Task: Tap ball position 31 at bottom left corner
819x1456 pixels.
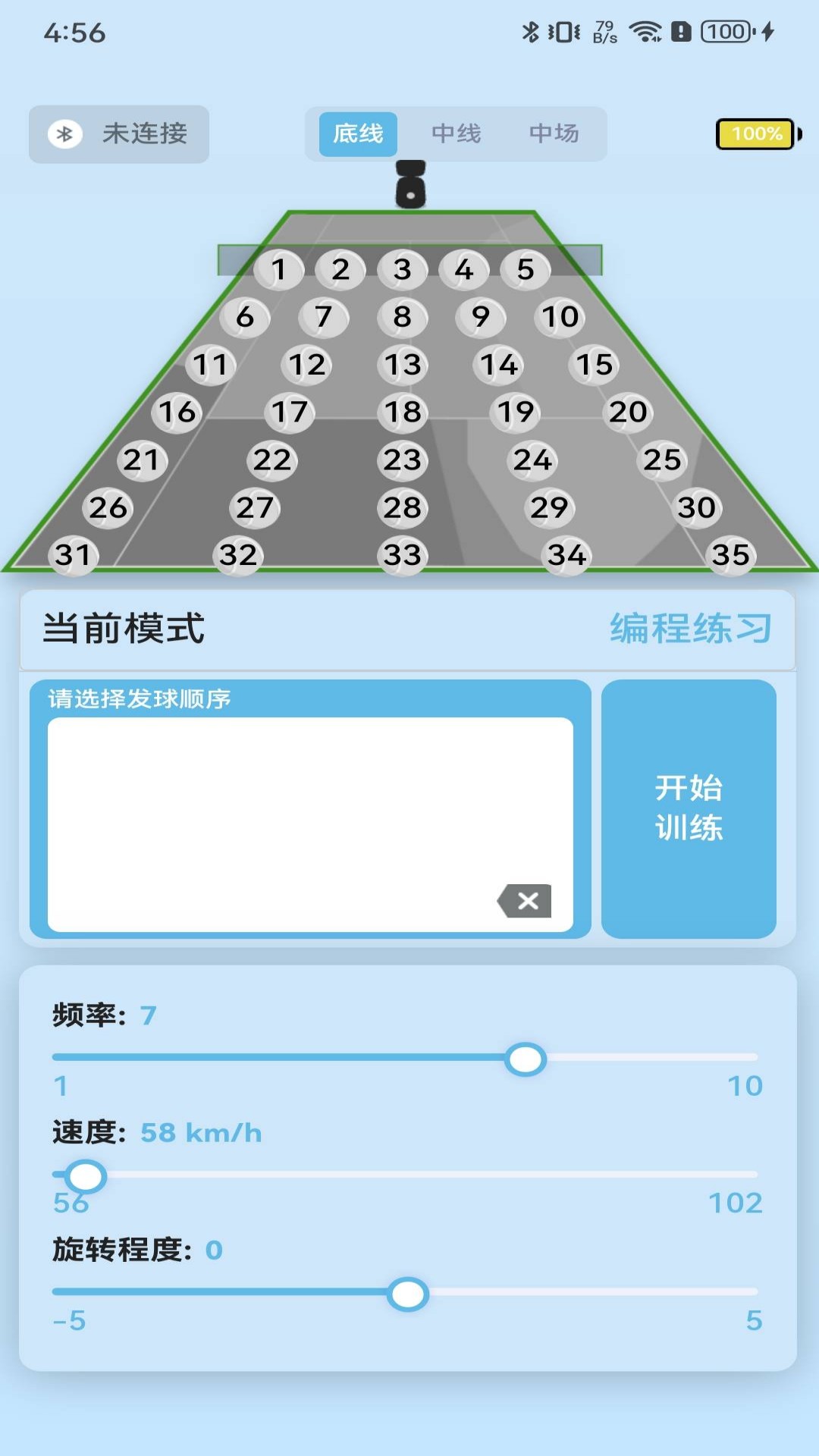Action: (x=74, y=556)
